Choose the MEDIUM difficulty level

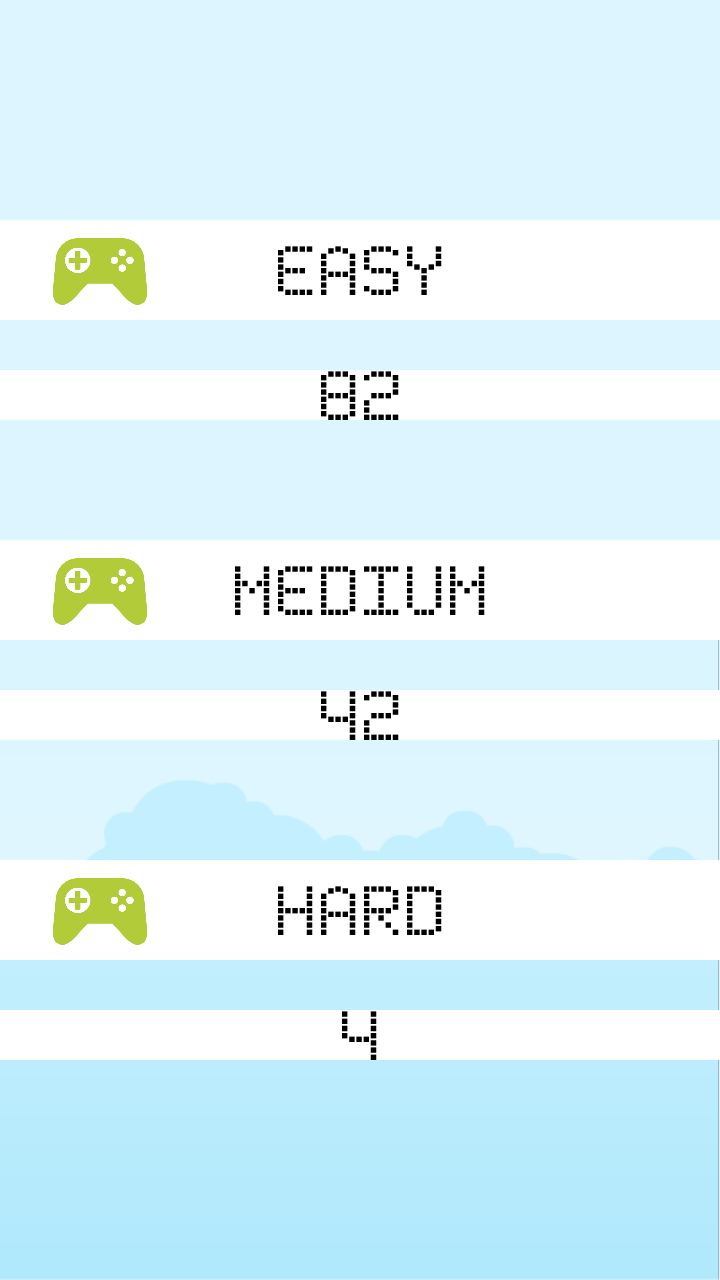tap(360, 590)
